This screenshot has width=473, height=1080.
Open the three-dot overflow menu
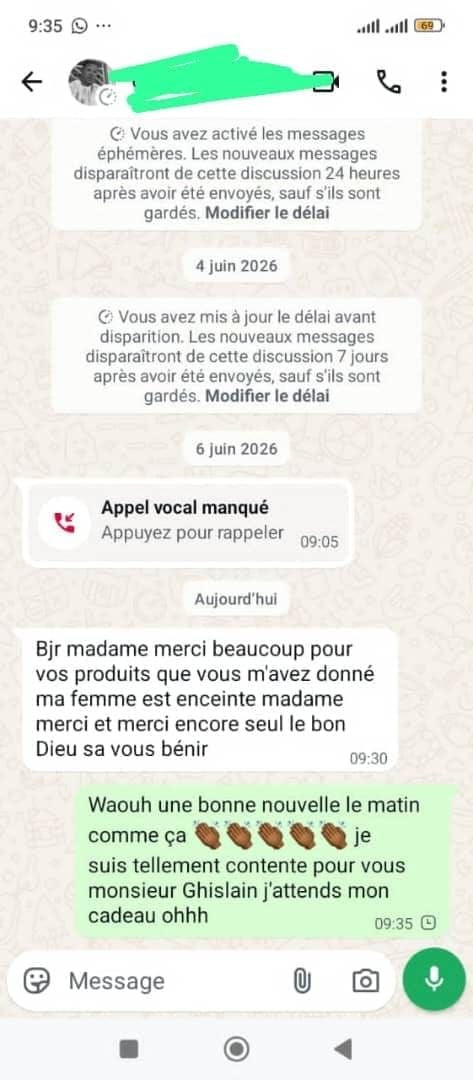[443, 82]
